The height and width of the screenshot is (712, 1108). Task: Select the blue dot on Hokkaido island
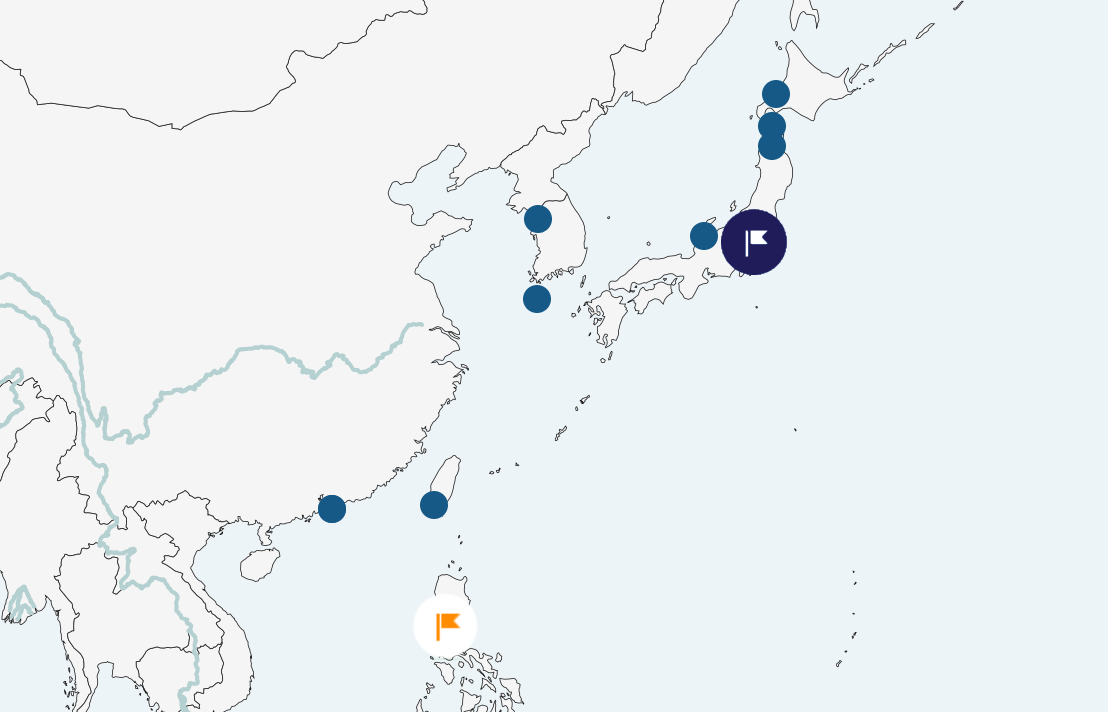click(x=776, y=95)
